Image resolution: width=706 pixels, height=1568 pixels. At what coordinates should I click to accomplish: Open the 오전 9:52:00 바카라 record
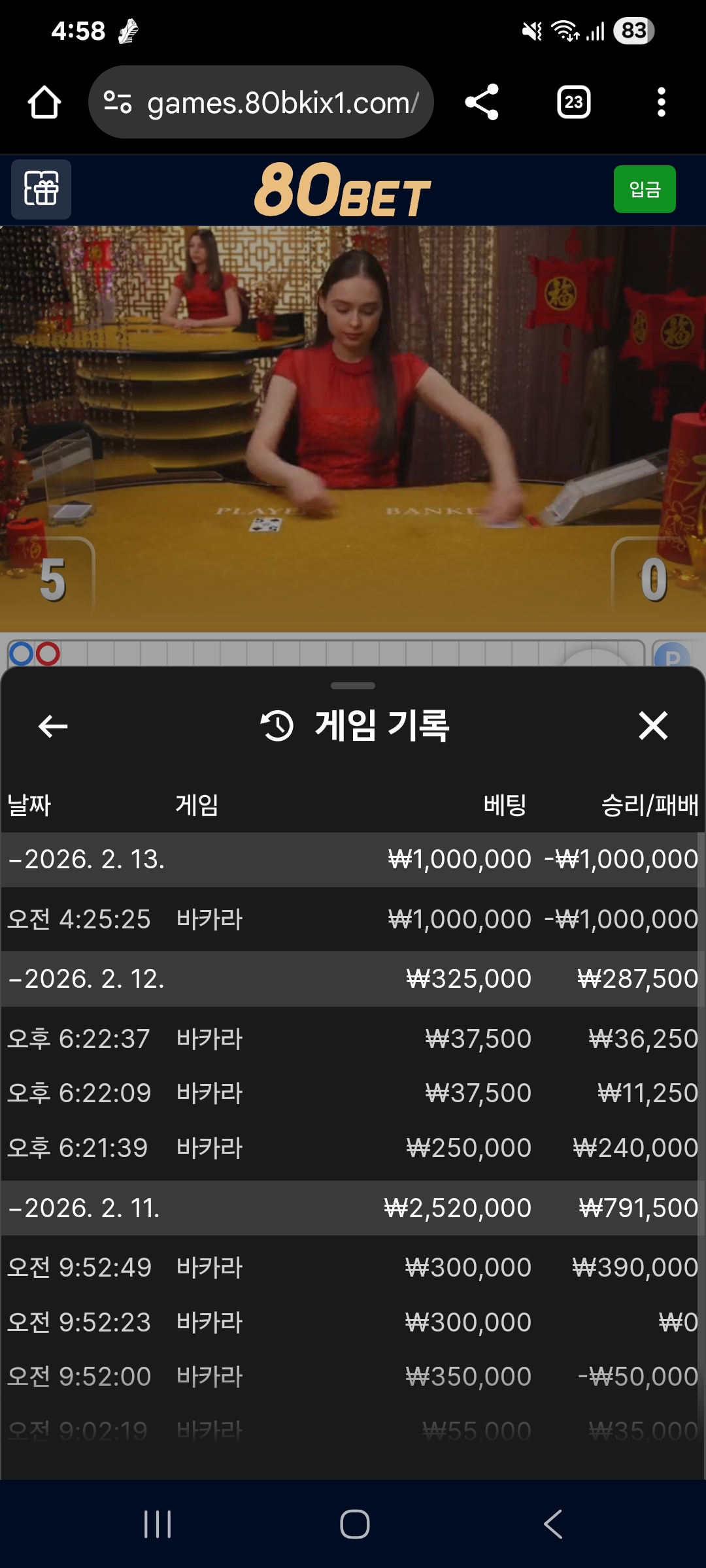tap(353, 1377)
